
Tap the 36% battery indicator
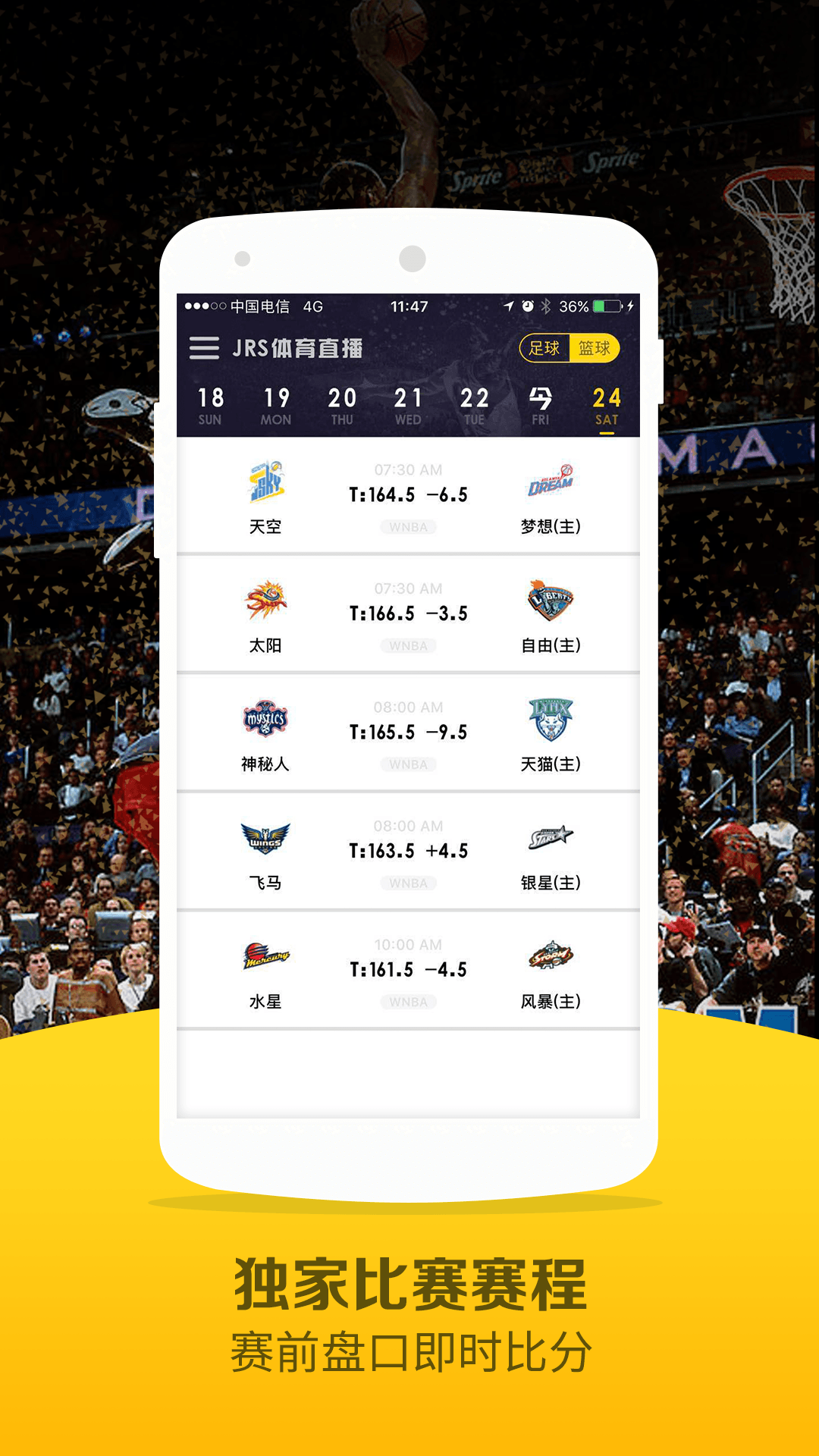[x=573, y=306]
